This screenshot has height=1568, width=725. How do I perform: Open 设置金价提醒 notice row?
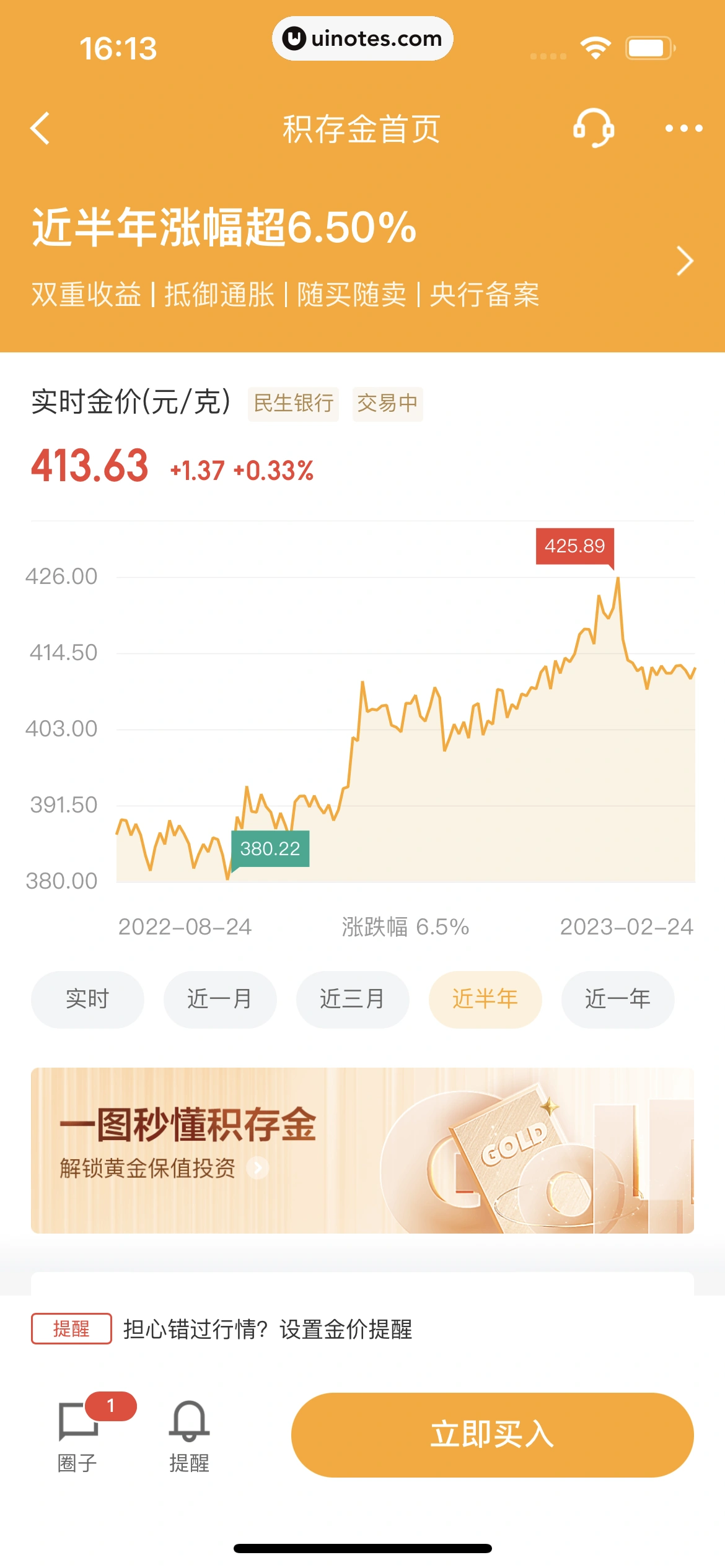pyautogui.click(x=266, y=1328)
